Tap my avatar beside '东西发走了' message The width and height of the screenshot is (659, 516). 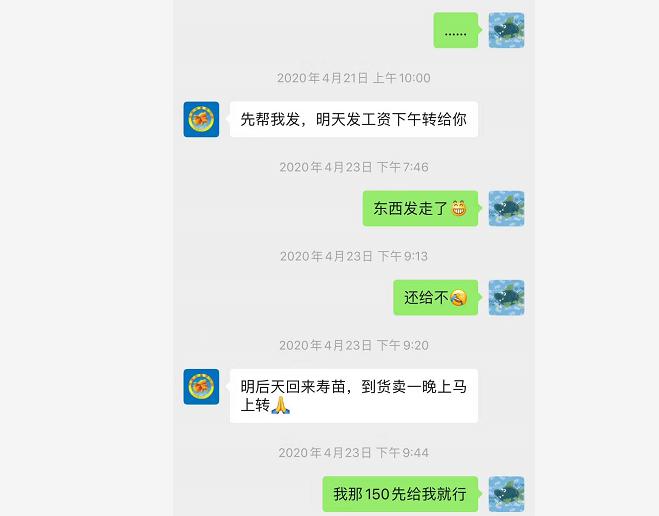pos(506,208)
